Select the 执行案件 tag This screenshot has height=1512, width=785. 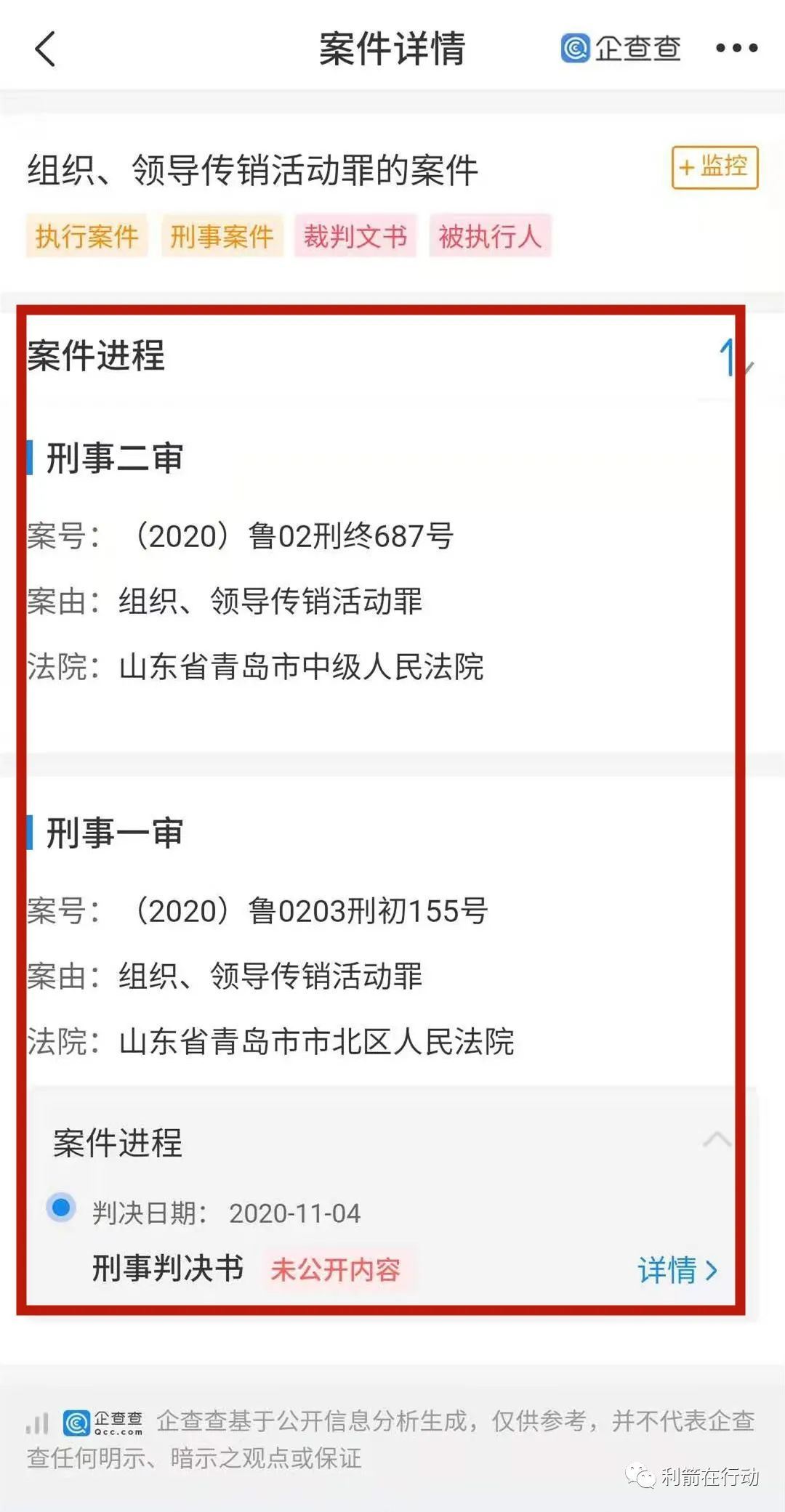tap(86, 236)
